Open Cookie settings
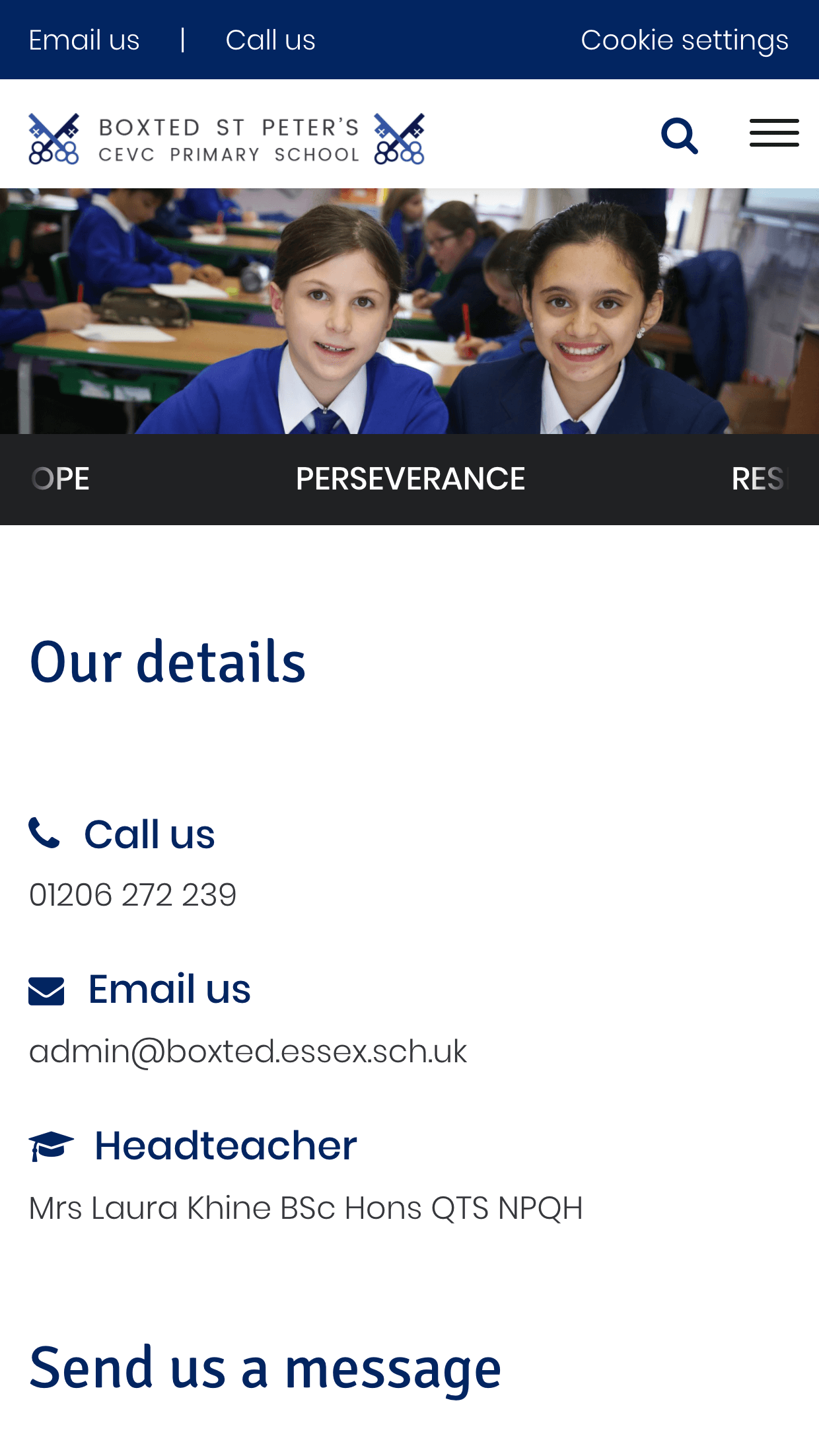This screenshot has height=1456, width=819. 684,40
